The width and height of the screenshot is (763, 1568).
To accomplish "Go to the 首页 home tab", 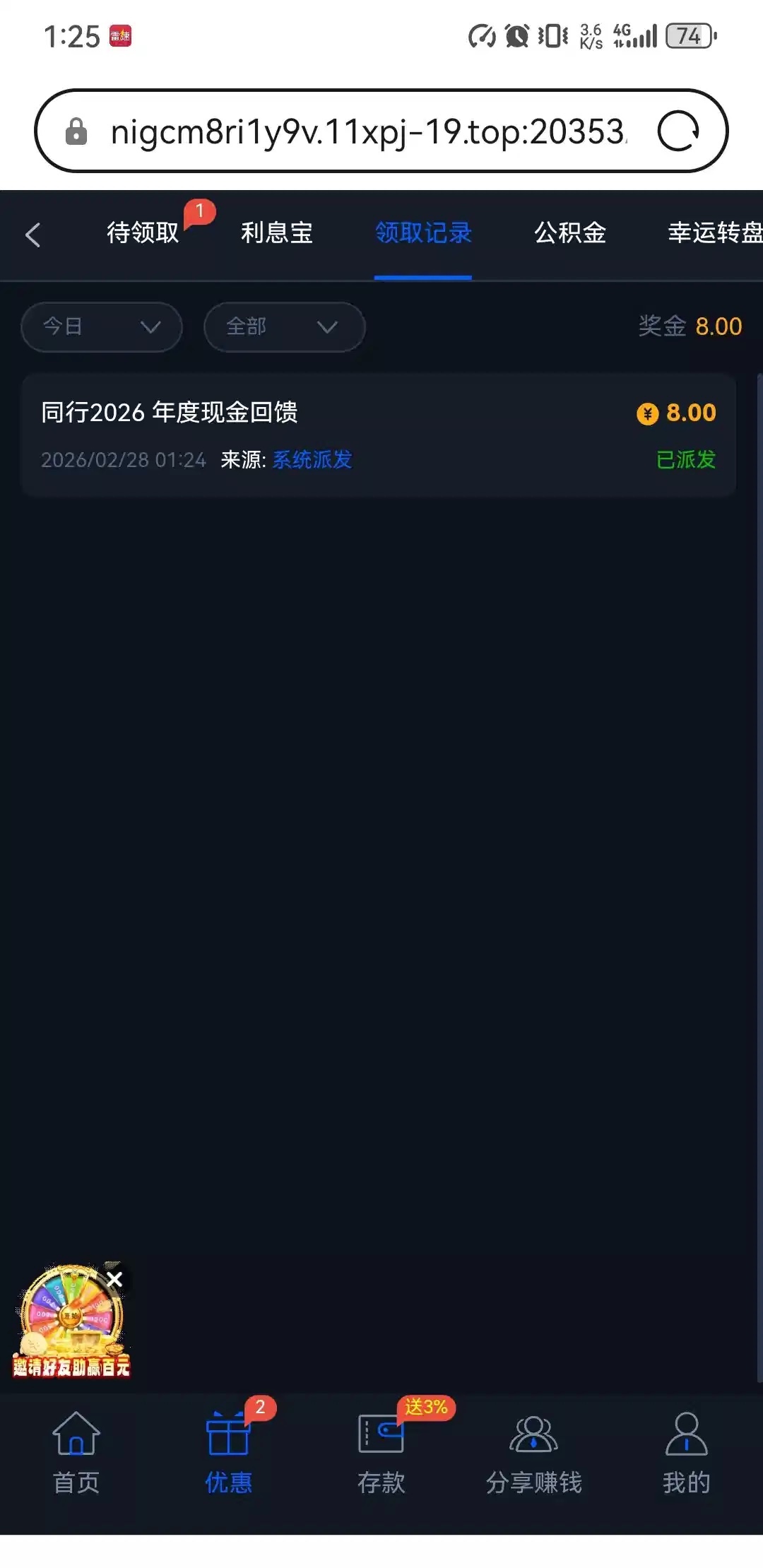I will coord(76,1453).
